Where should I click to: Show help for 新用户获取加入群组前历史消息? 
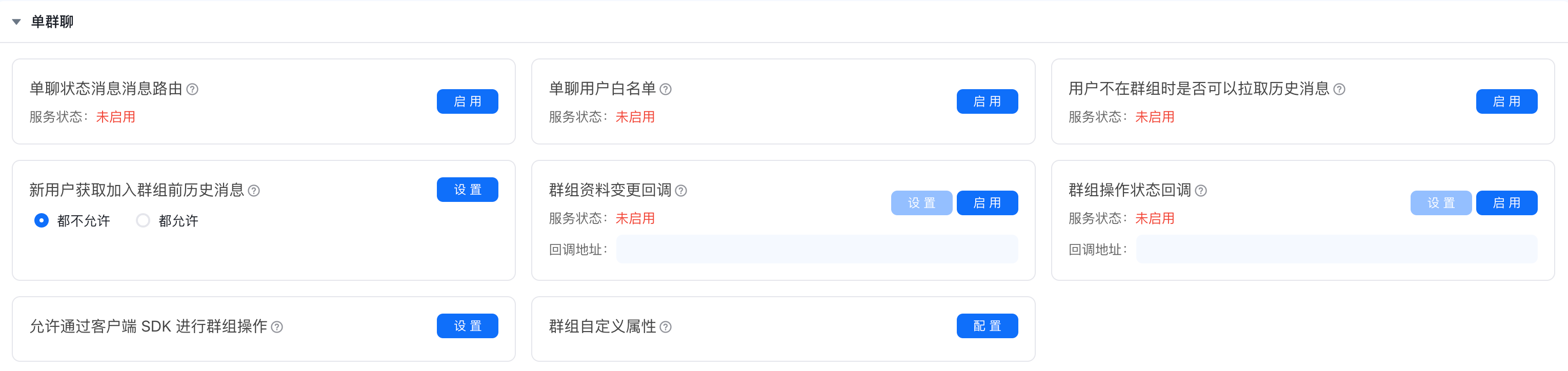(254, 191)
